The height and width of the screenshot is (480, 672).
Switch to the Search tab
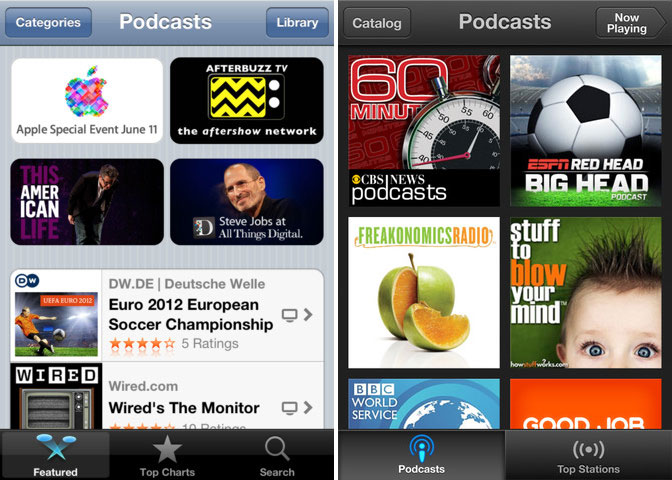(277, 456)
